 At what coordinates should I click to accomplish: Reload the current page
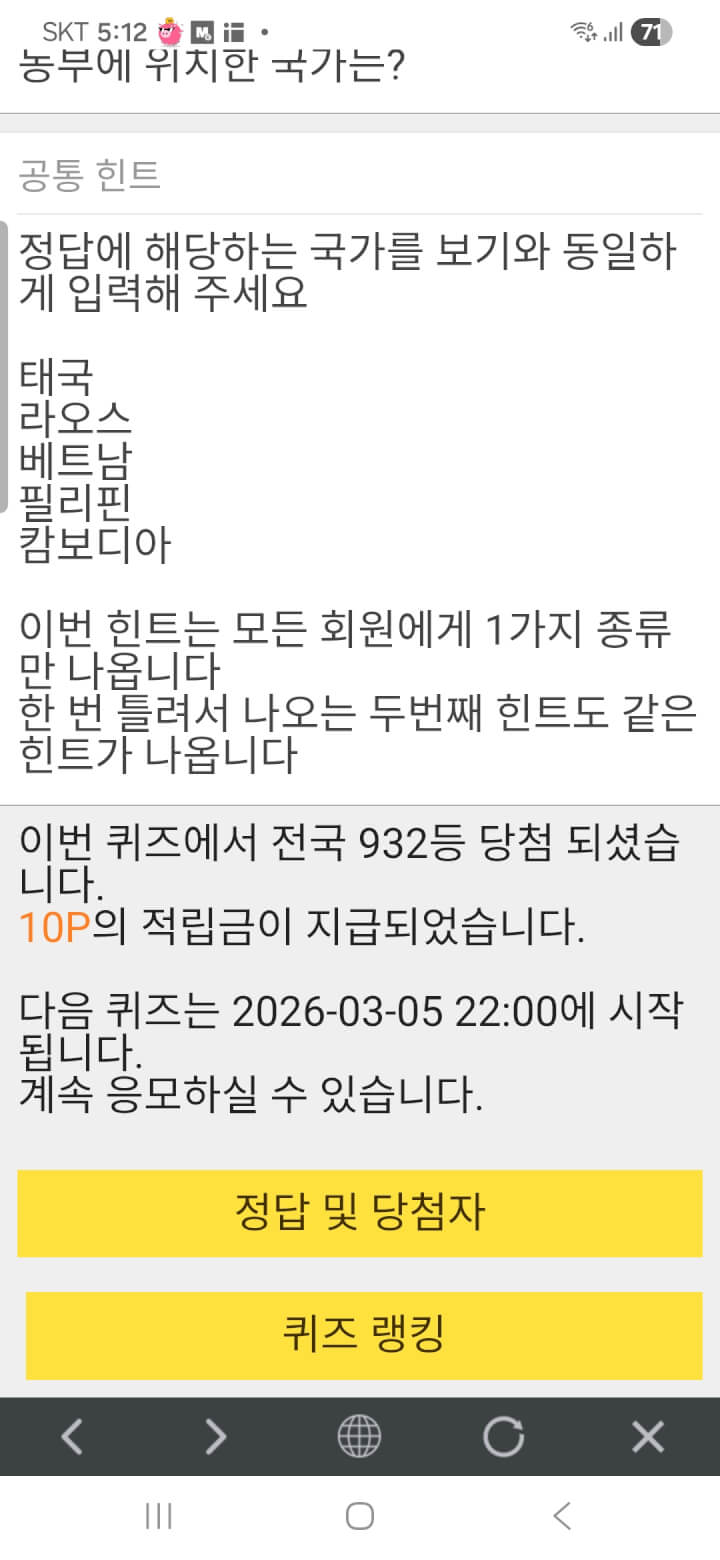point(503,1437)
